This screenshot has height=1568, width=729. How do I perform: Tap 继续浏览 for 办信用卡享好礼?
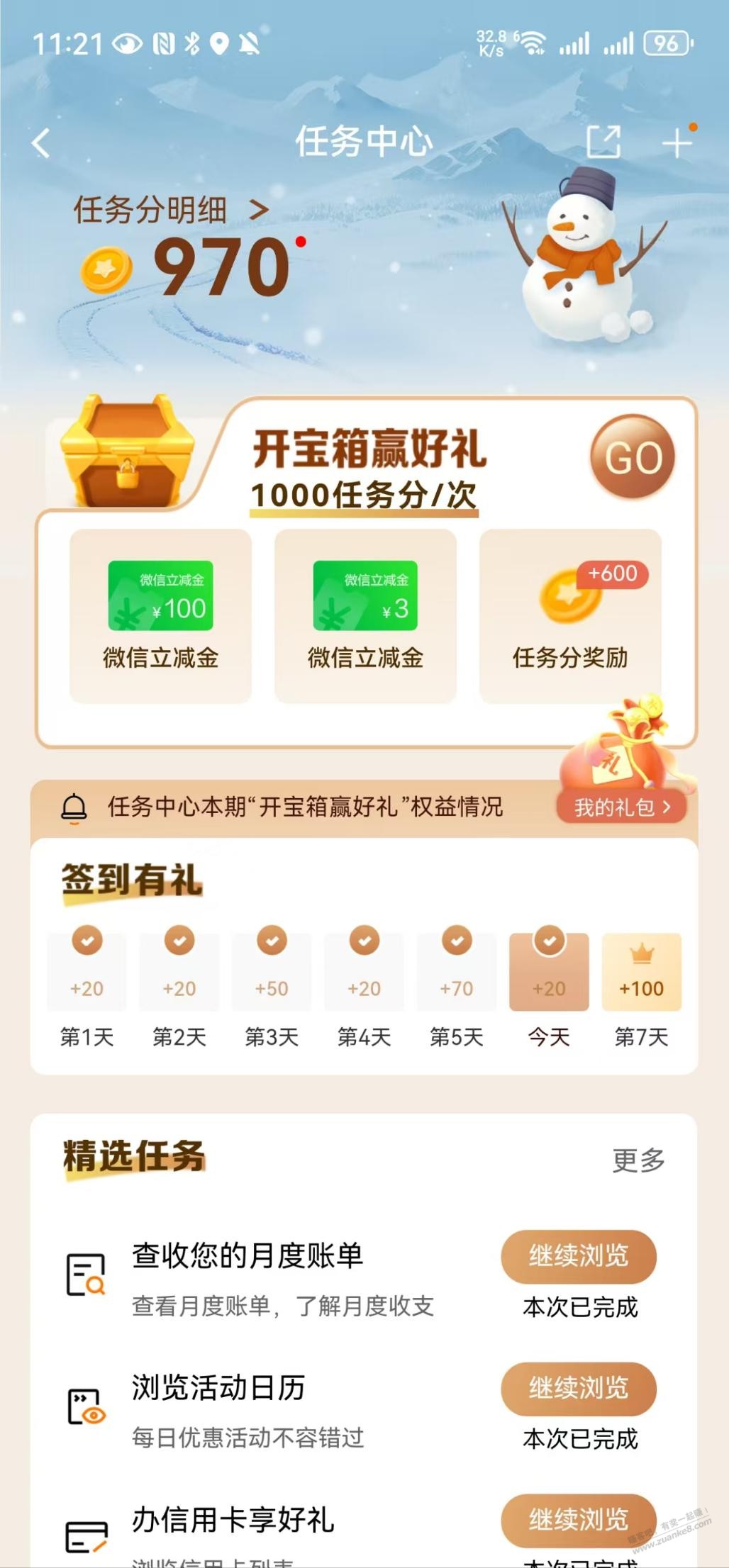(579, 1520)
